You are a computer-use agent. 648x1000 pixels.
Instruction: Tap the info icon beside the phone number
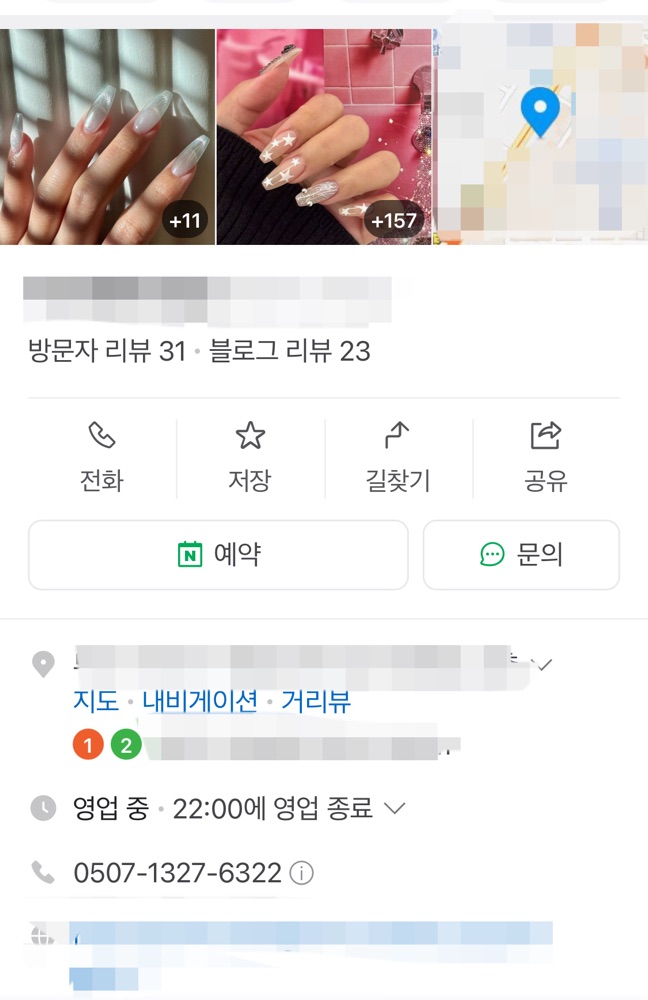pos(301,873)
